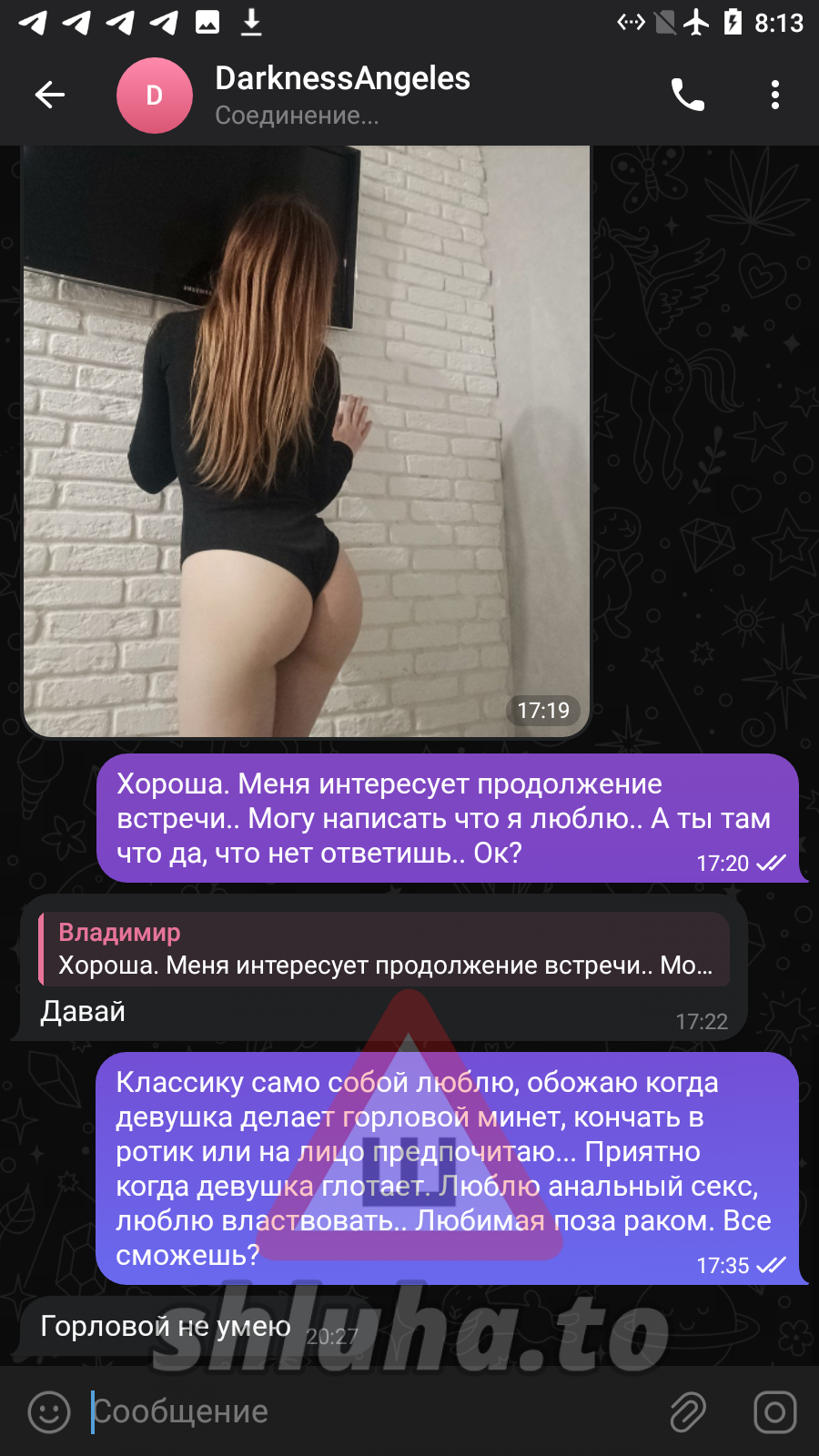Tap the quoted Владимир reply preview
Image resolution: width=819 pixels, height=1456 pixels.
tap(384, 949)
